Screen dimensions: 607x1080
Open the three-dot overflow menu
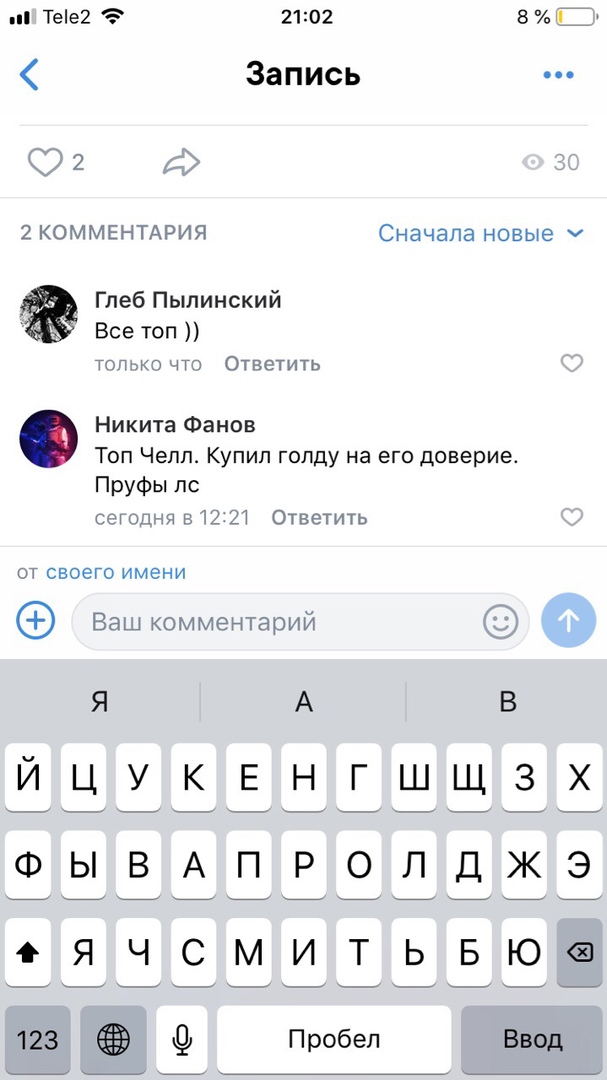(x=558, y=75)
